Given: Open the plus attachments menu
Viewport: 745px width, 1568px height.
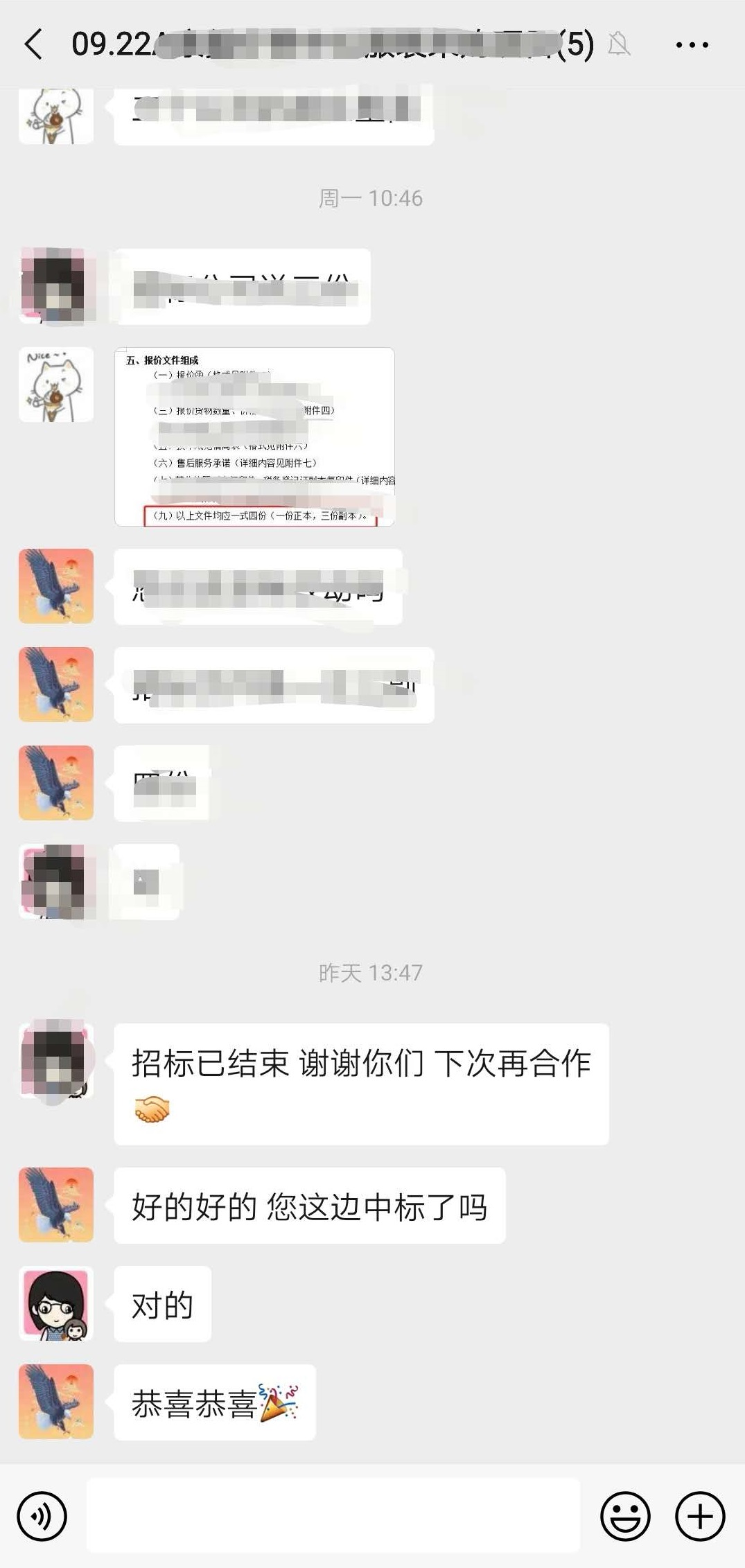Looking at the screenshot, I should point(700,1516).
